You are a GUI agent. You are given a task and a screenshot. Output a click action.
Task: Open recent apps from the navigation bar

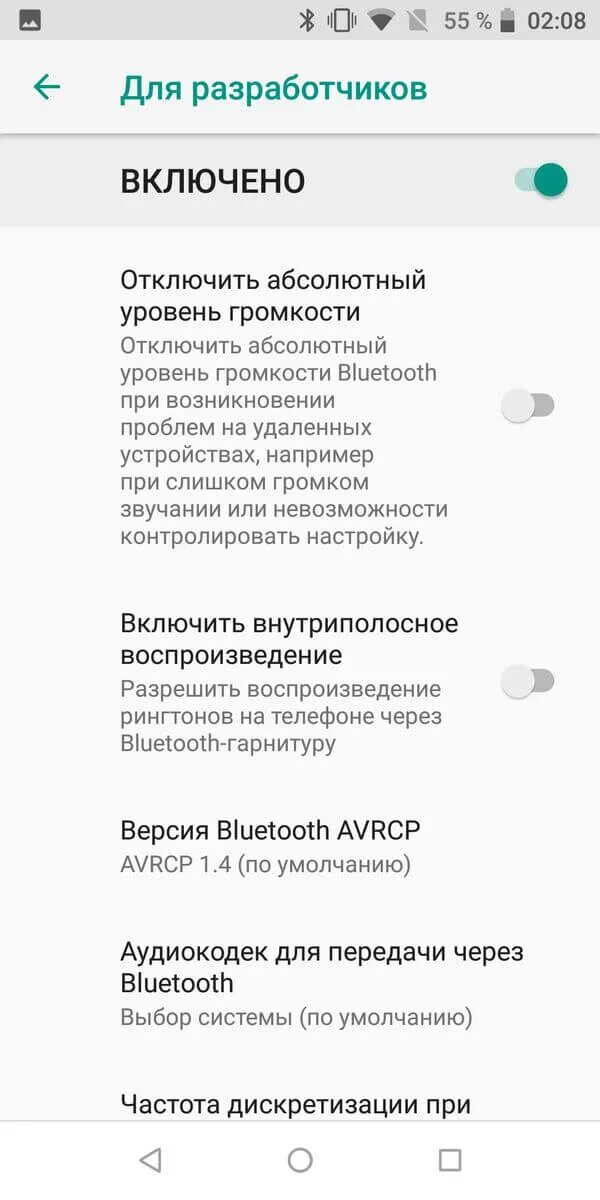tap(450, 1160)
